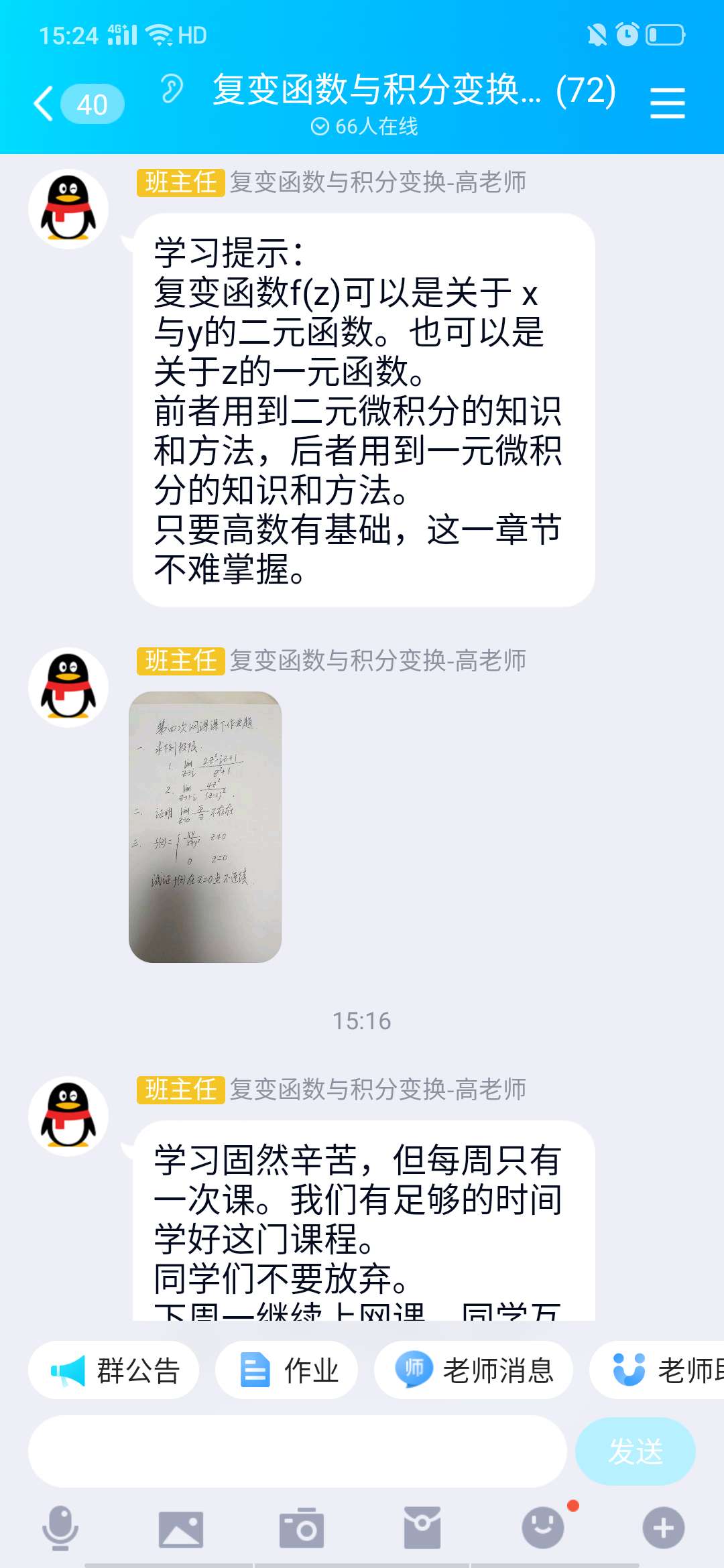Open the group chat settings menu
724x1568 pixels.
(x=667, y=103)
